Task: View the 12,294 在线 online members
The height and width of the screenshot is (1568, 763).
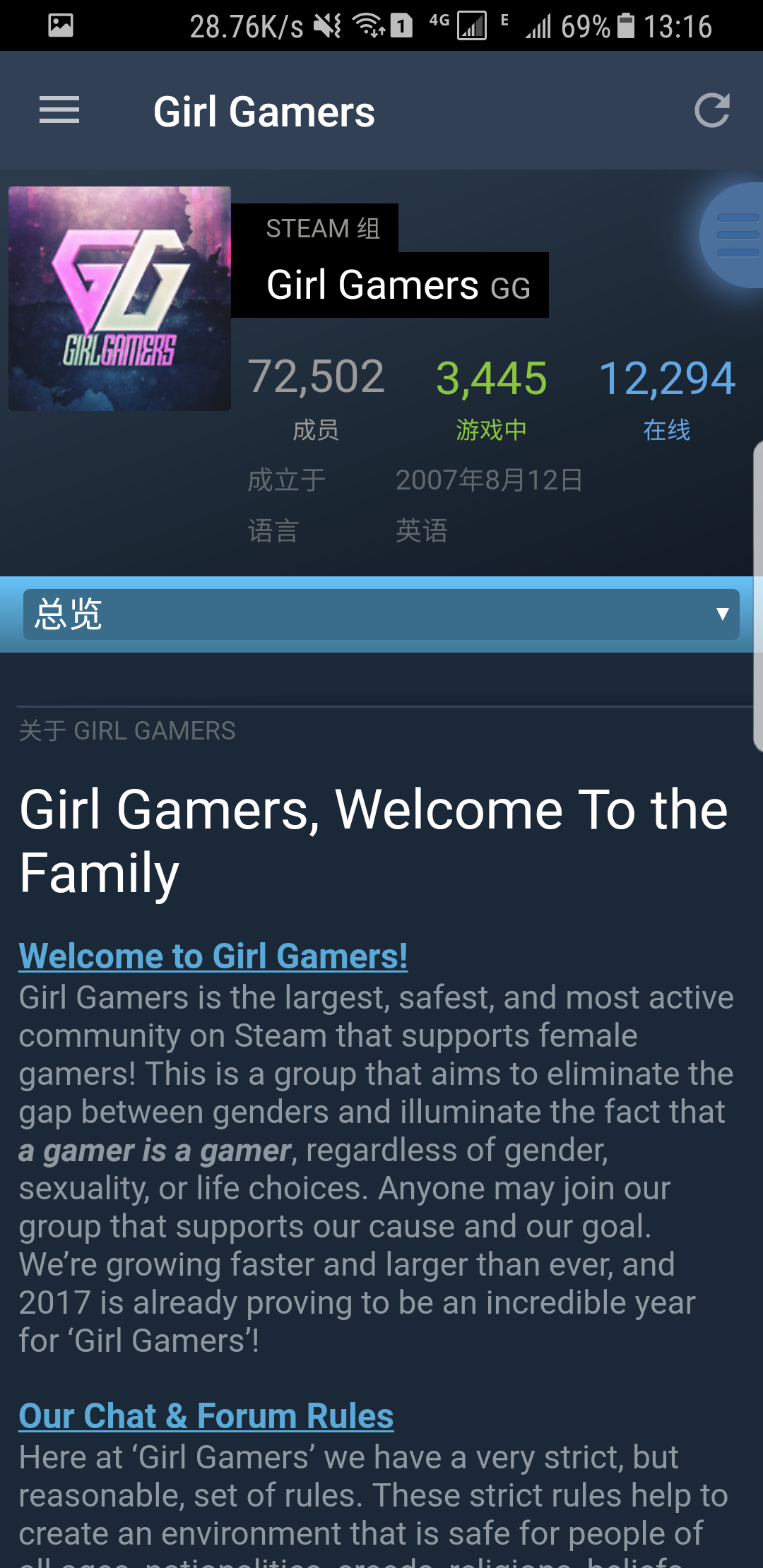Action: click(x=667, y=396)
